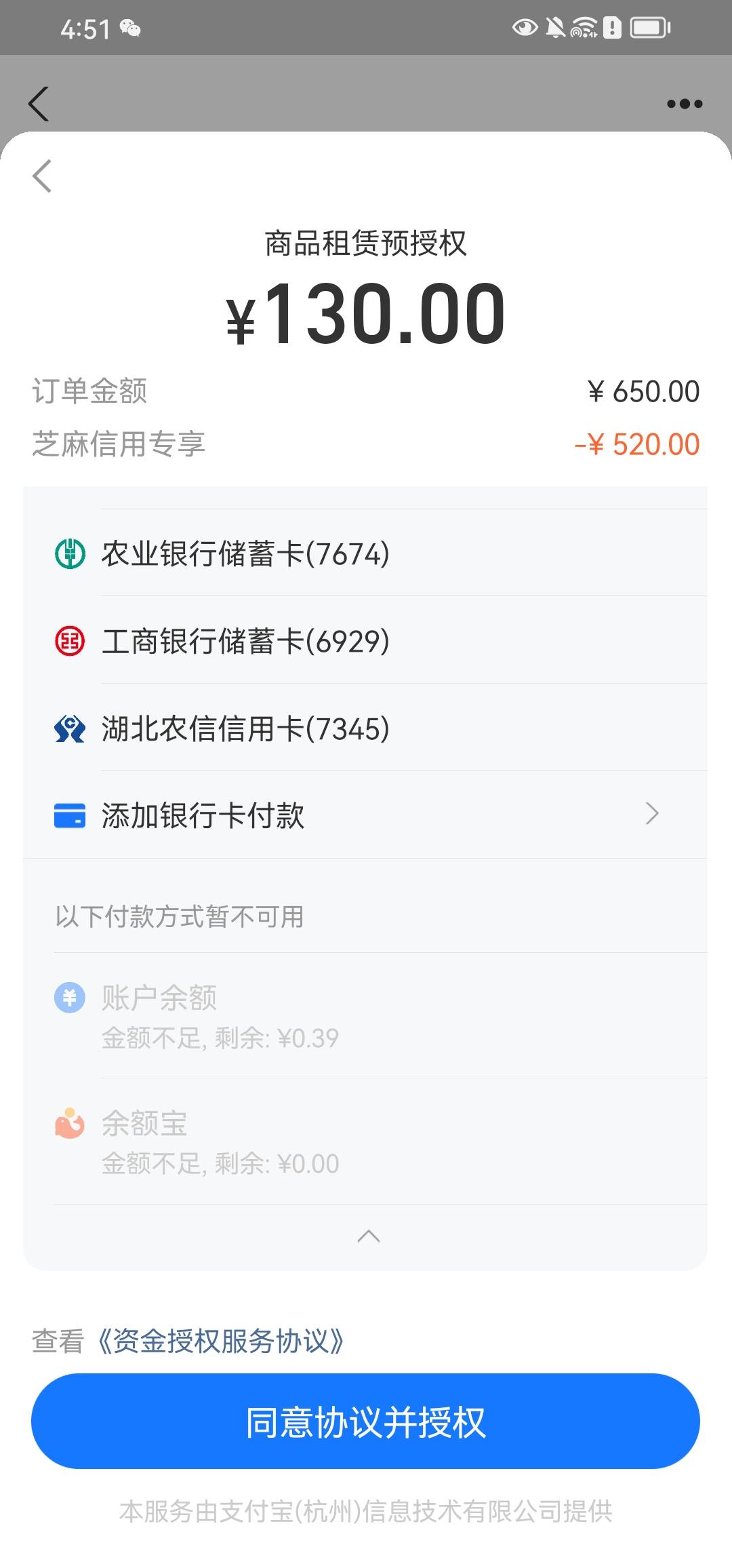Pick 湖北农信信用卡(7345) to pay

coord(366,728)
